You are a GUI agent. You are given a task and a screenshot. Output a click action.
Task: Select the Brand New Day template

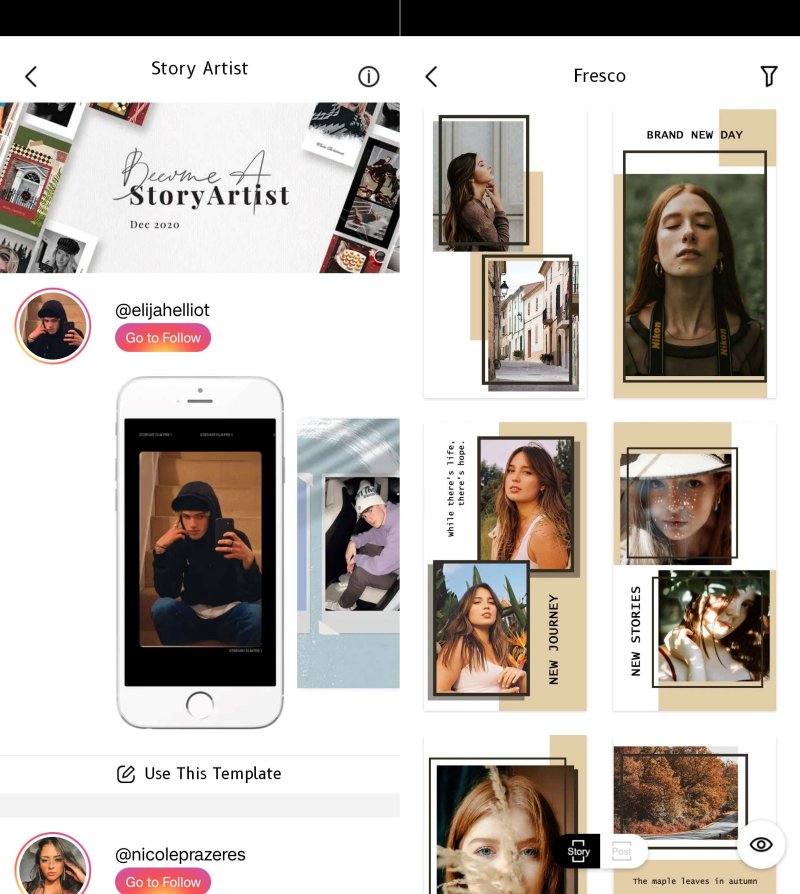click(694, 253)
